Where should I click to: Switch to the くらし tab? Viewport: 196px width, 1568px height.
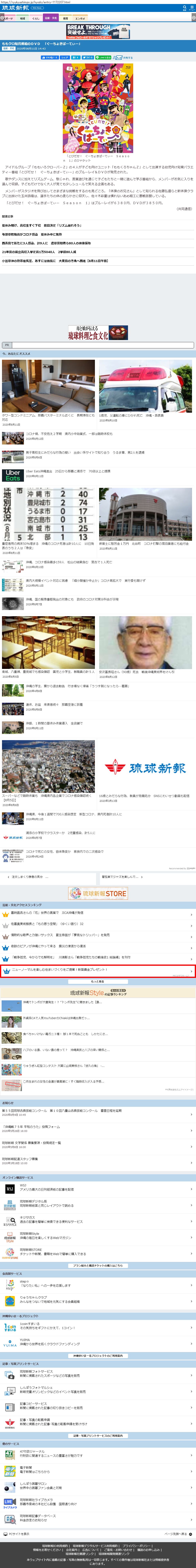click(36, 18)
